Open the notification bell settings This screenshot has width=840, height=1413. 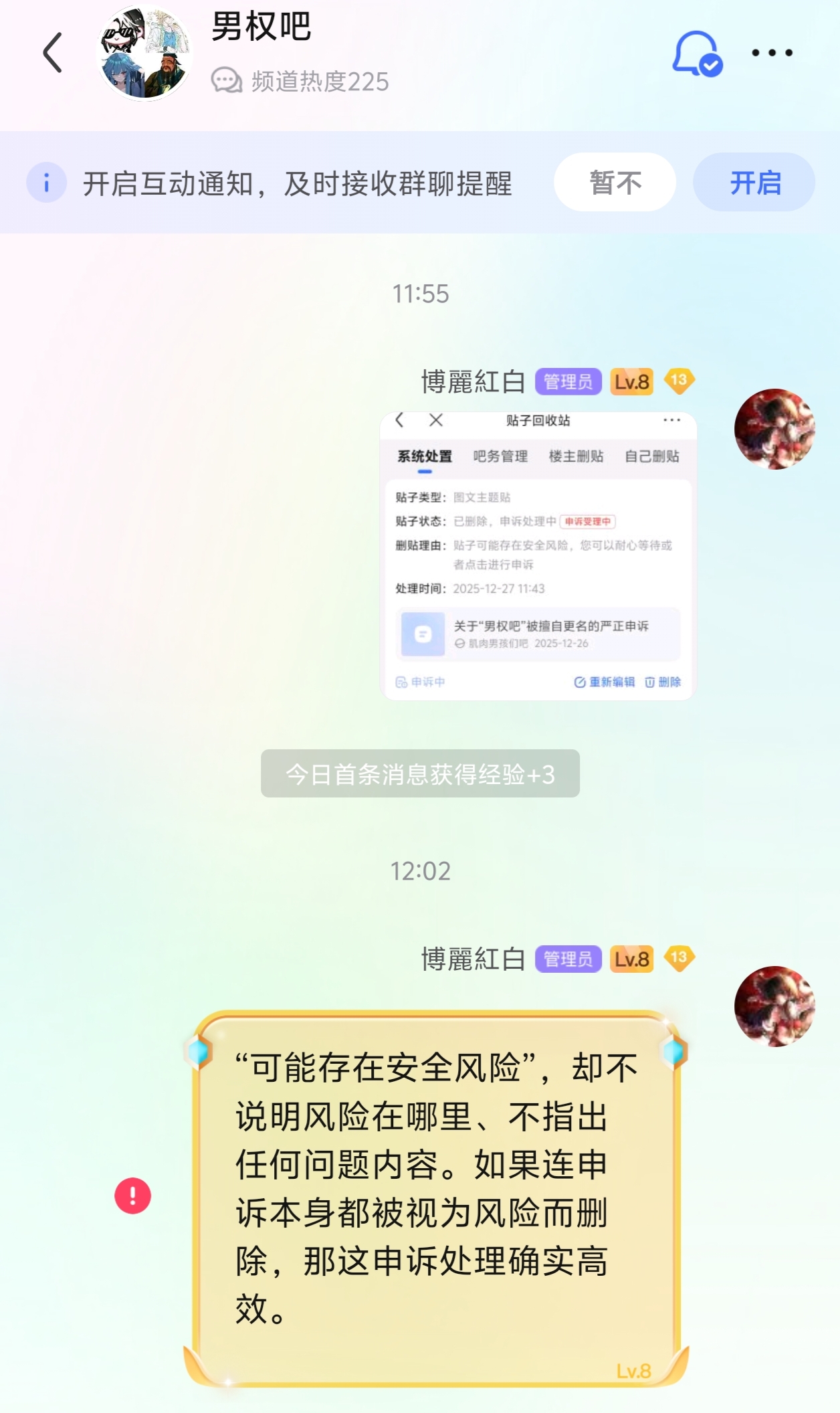tap(696, 54)
